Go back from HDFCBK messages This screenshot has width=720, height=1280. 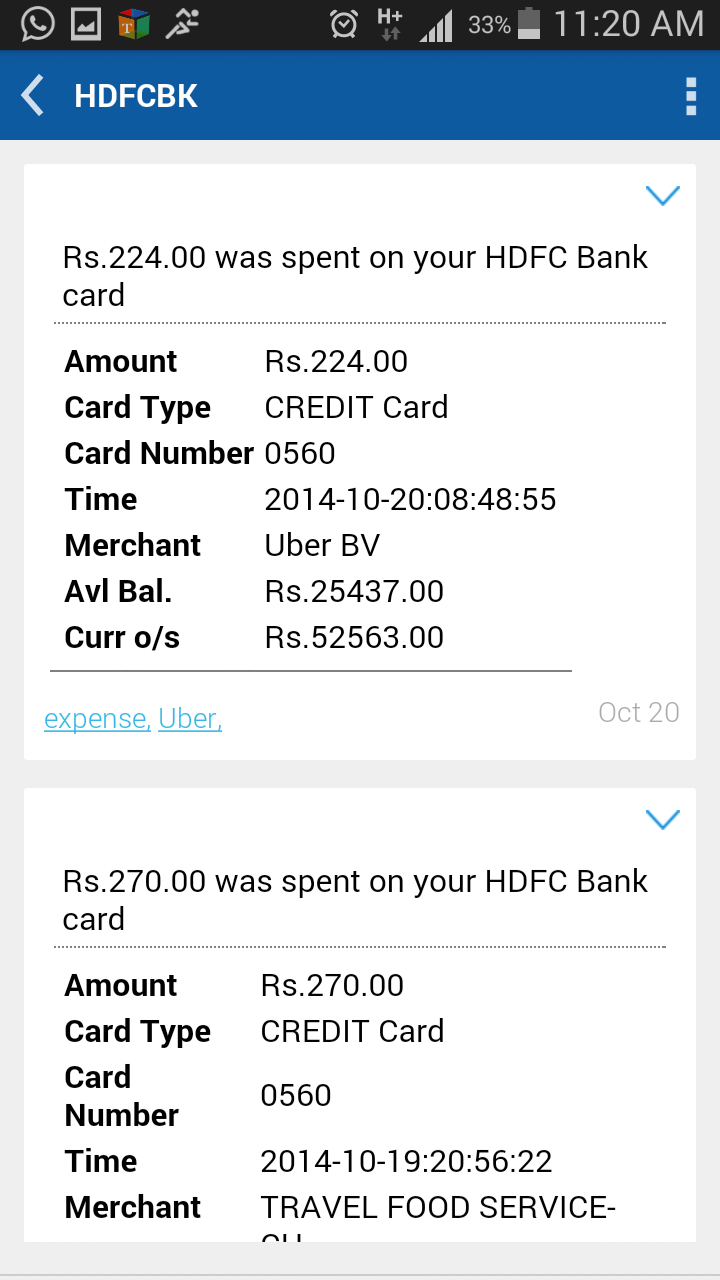[34, 96]
